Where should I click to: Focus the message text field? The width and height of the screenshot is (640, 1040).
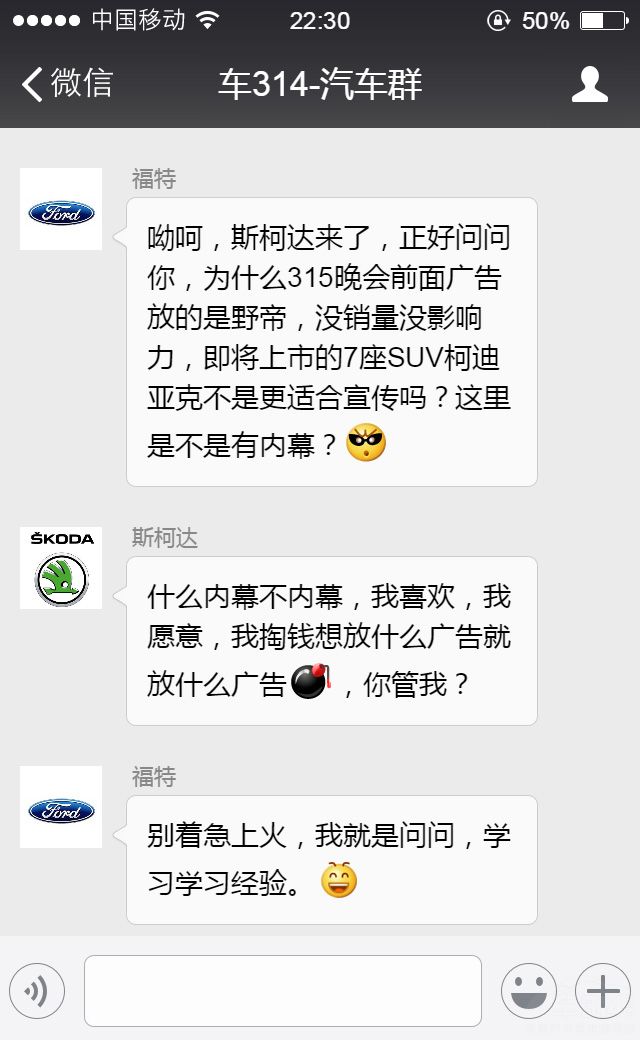point(282,991)
